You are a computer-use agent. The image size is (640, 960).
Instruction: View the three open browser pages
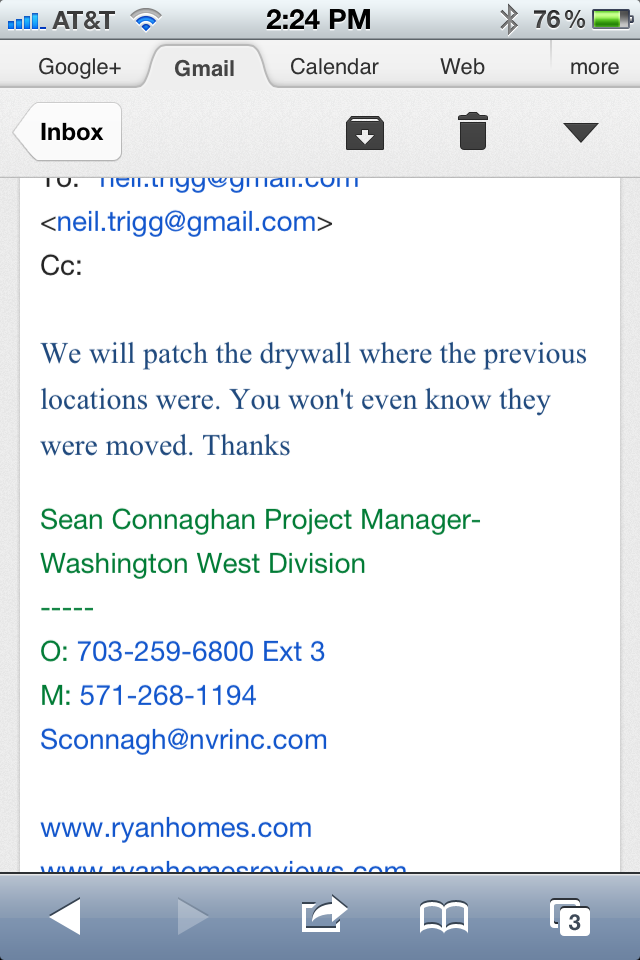[x=570, y=917]
